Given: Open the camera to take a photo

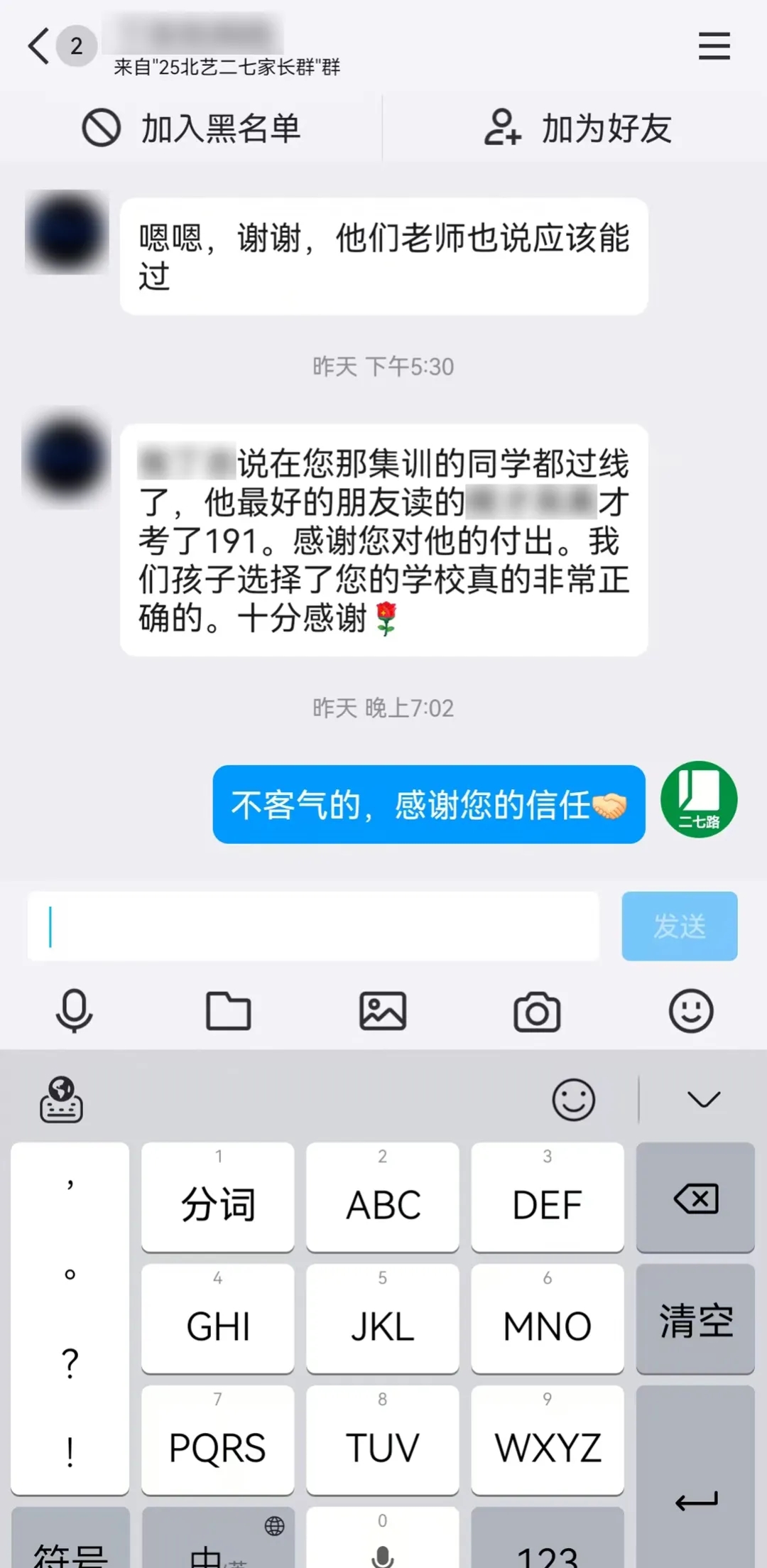Looking at the screenshot, I should click(x=537, y=1010).
